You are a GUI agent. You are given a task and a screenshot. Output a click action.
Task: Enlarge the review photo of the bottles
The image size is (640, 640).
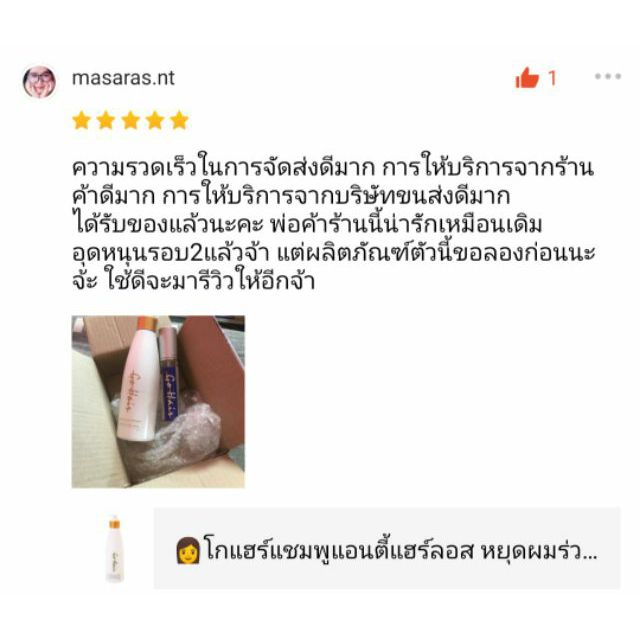(x=158, y=402)
